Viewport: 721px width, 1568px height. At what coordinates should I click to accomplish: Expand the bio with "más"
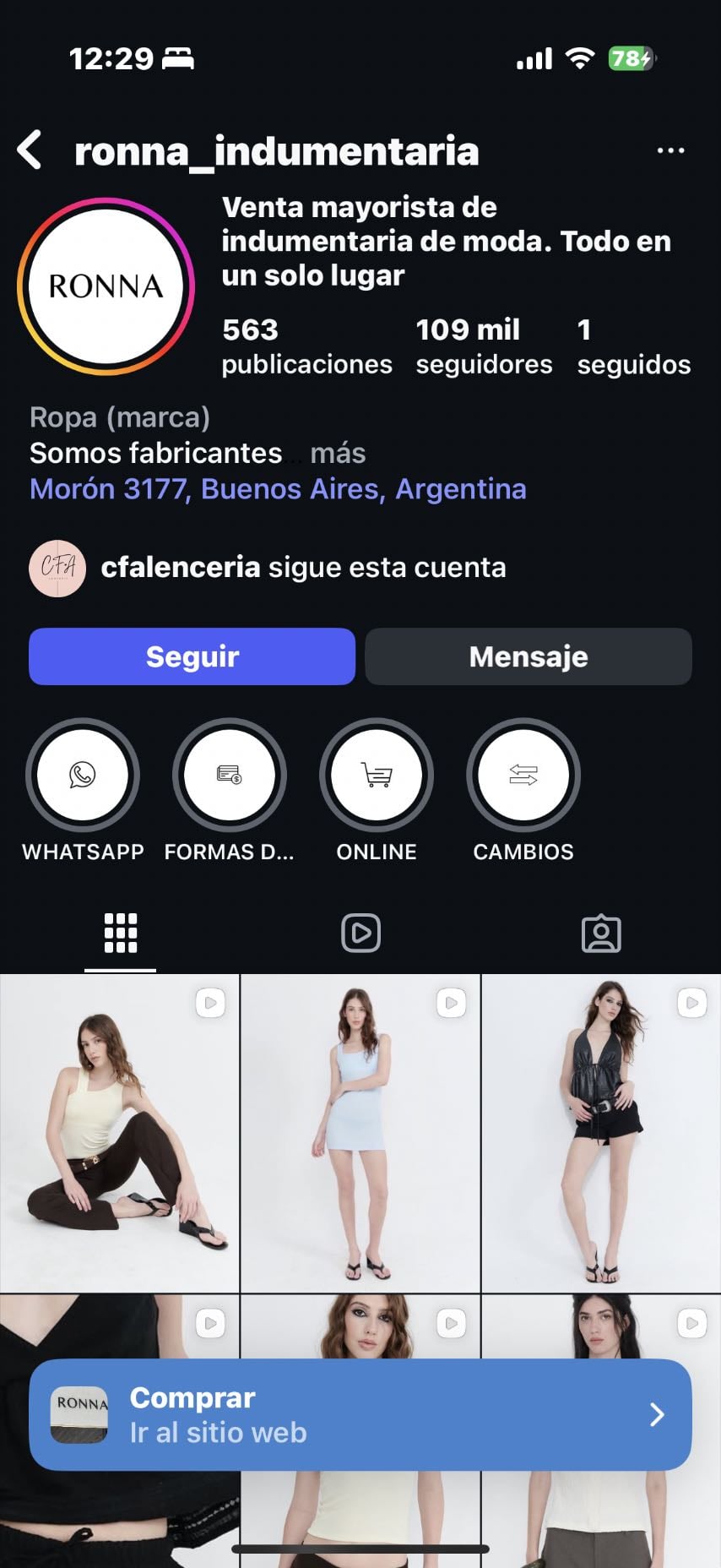[x=338, y=454]
